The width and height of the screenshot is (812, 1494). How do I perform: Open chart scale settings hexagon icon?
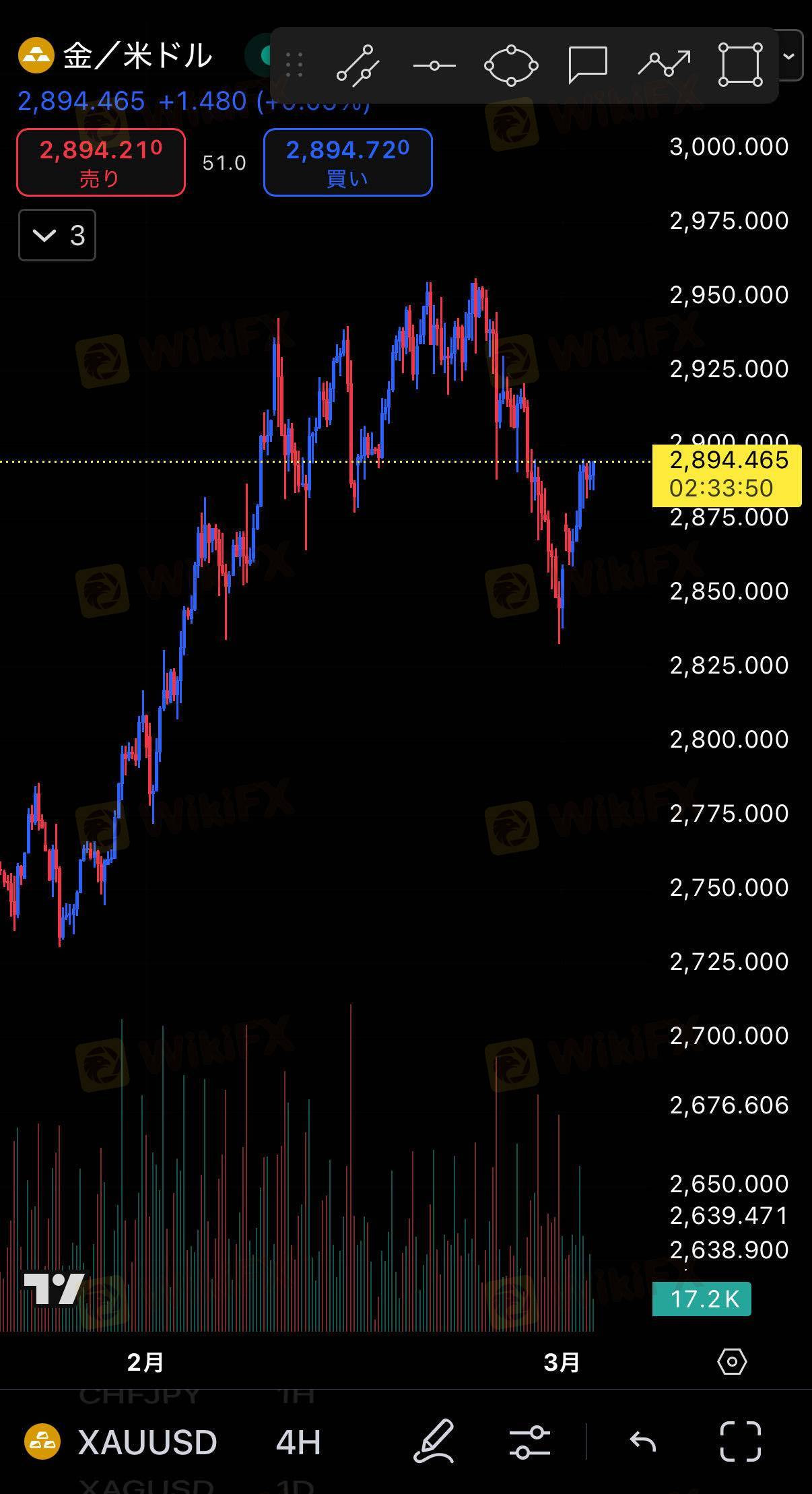732,1361
